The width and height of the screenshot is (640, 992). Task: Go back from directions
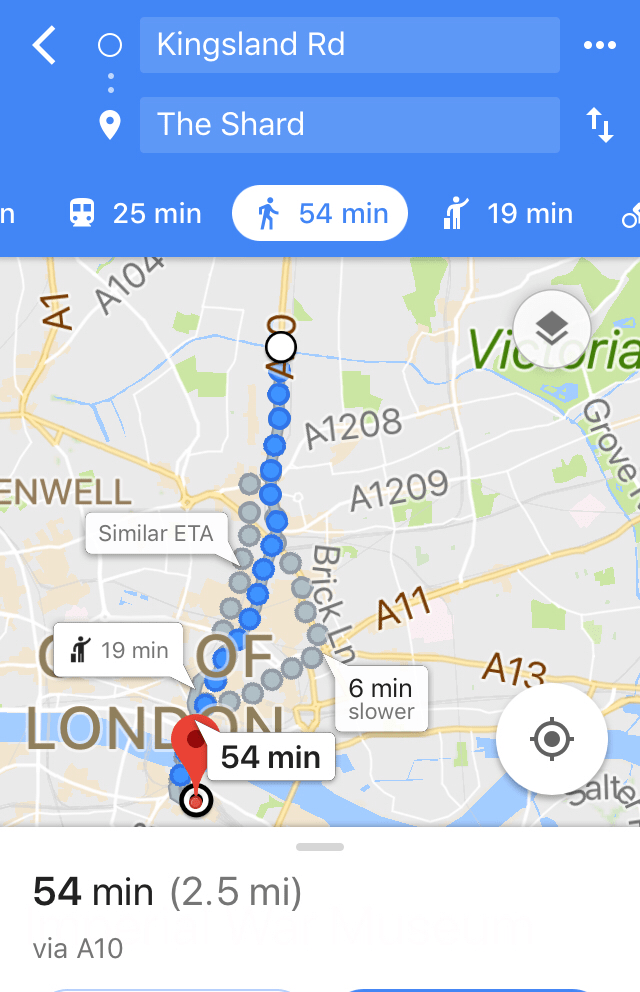tap(45, 46)
